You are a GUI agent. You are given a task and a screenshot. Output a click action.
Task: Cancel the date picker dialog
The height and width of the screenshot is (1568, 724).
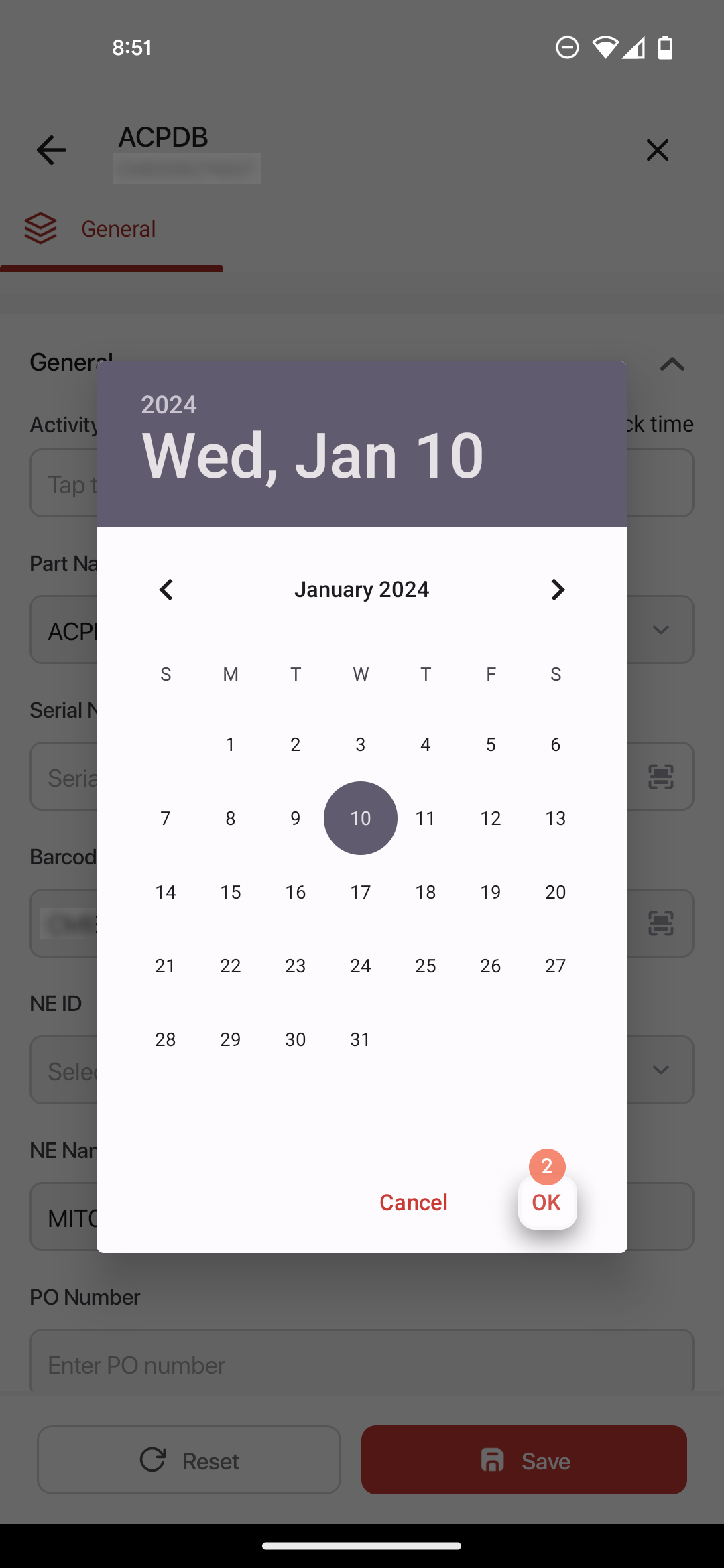click(414, 1202)
